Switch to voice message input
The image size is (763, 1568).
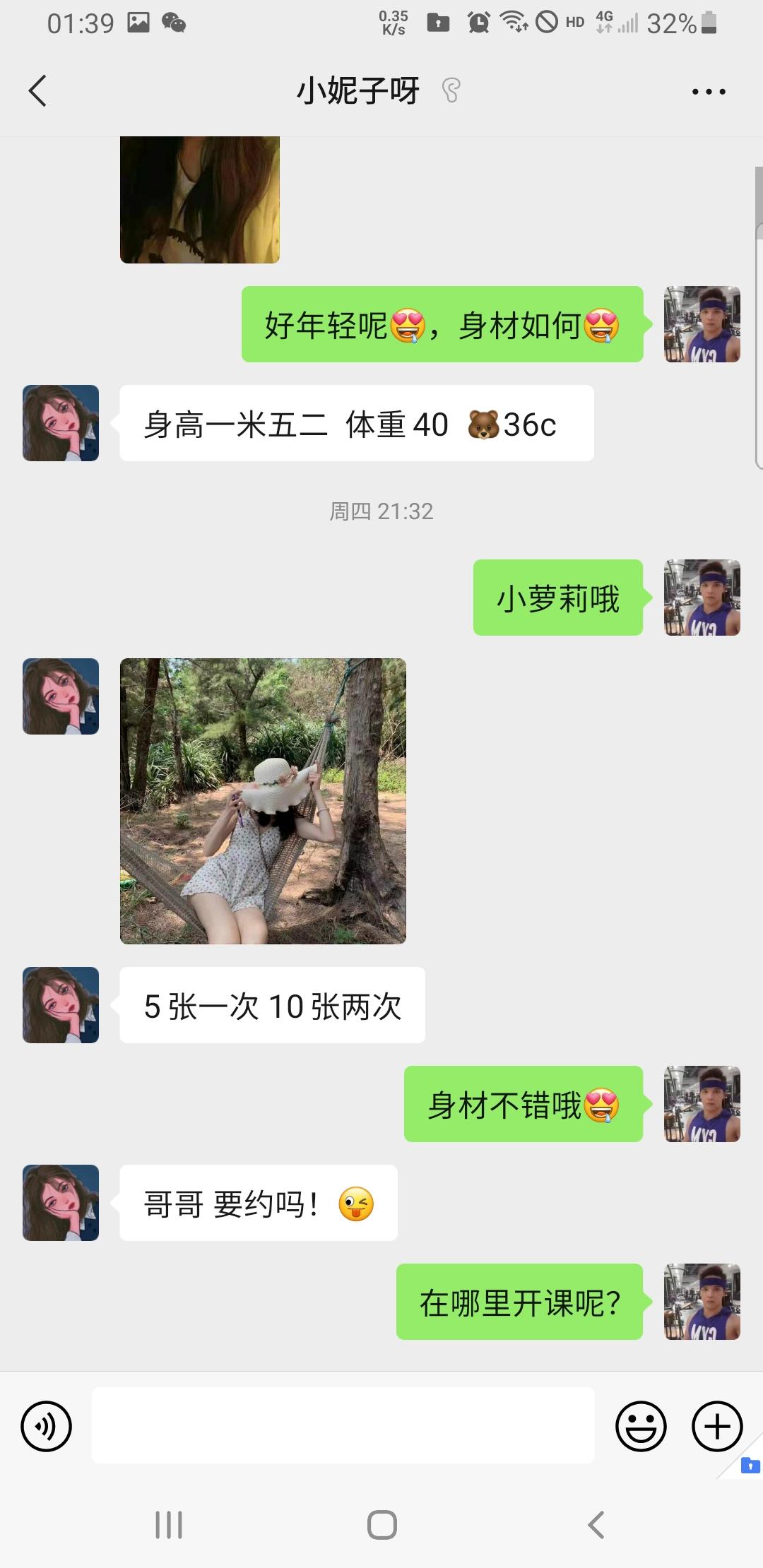coord(47,1426)
